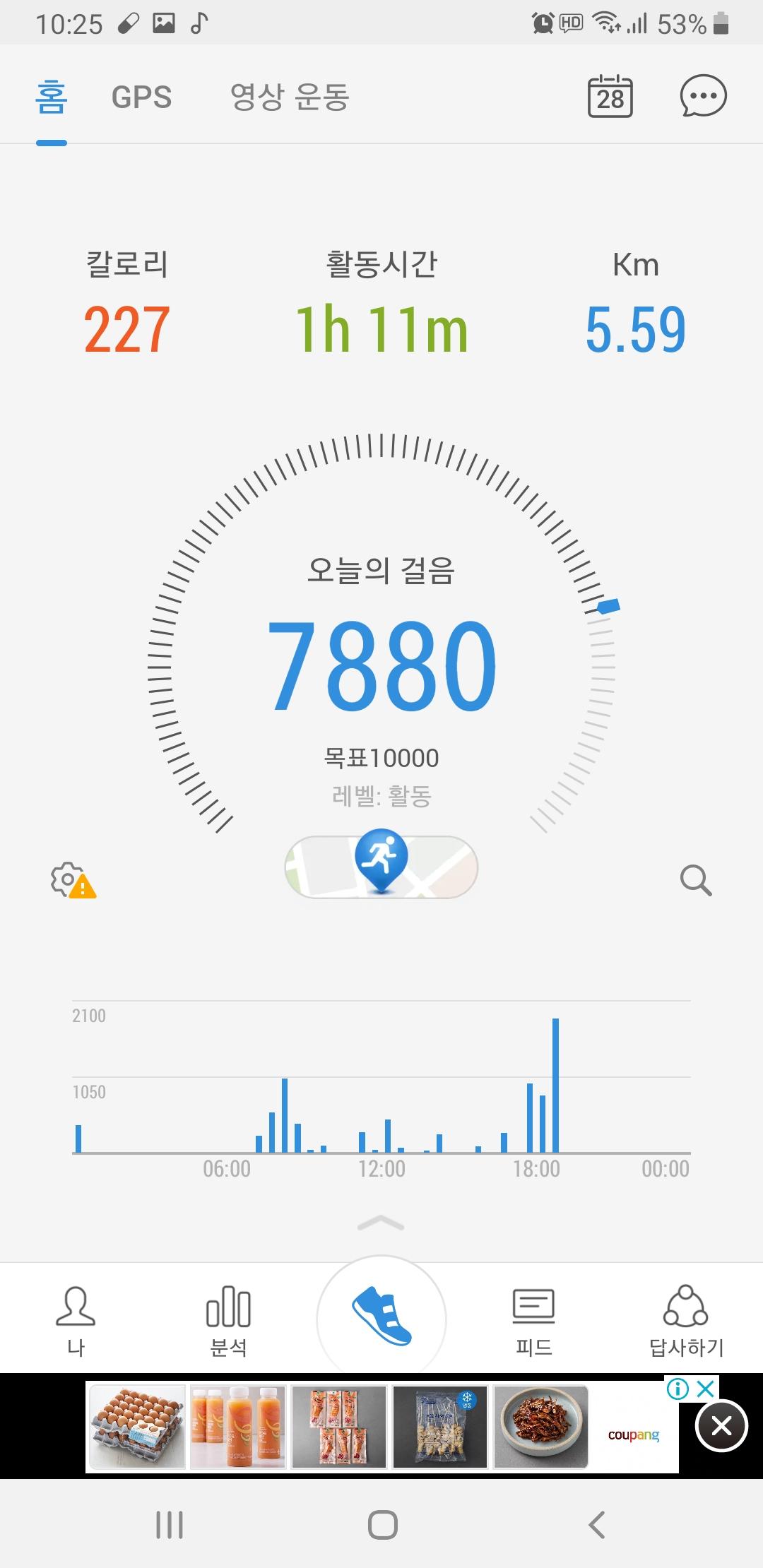Open the chat messages icon

coord(703,96)
